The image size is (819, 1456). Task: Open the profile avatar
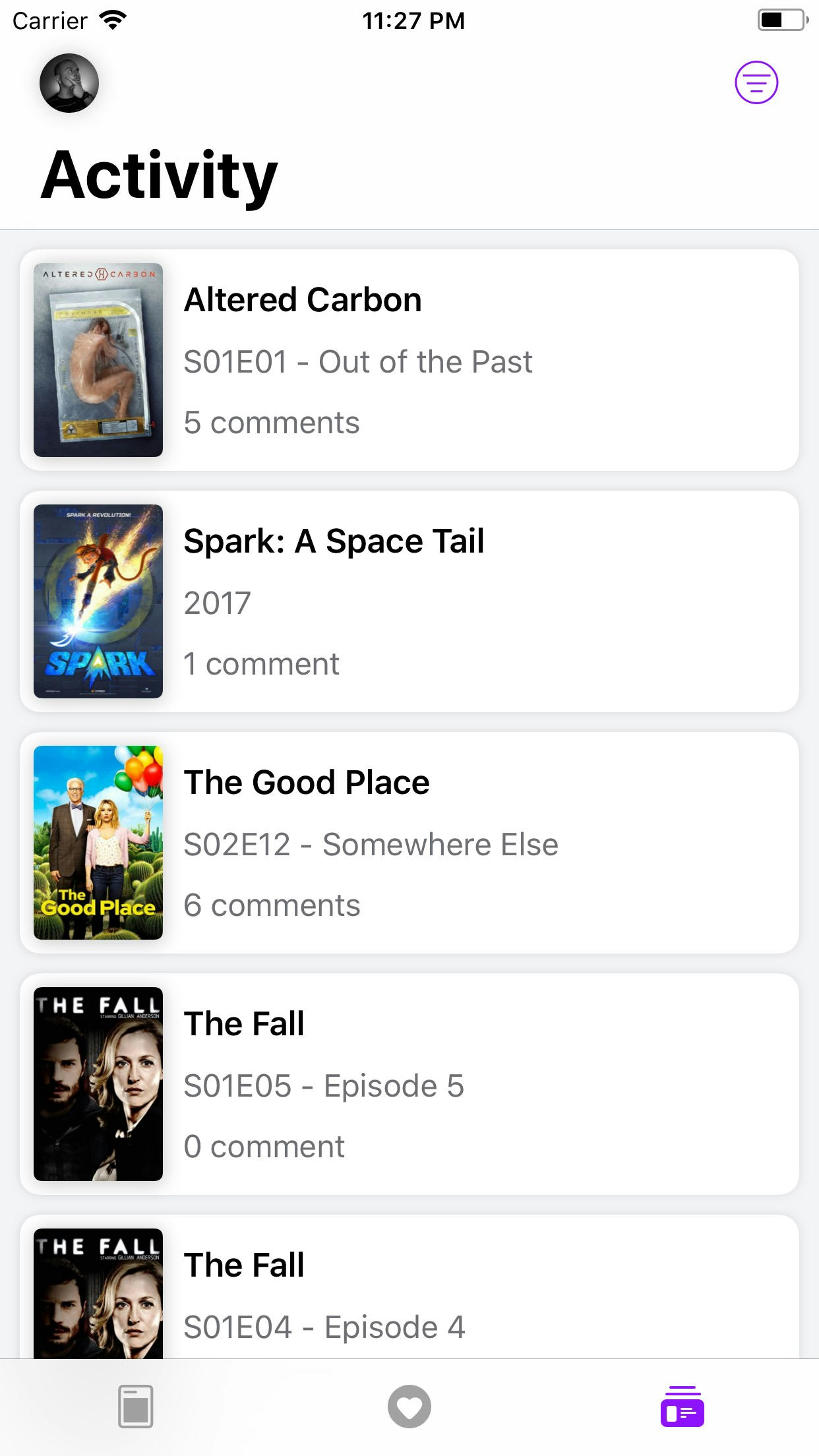click(x=69, y=83)
